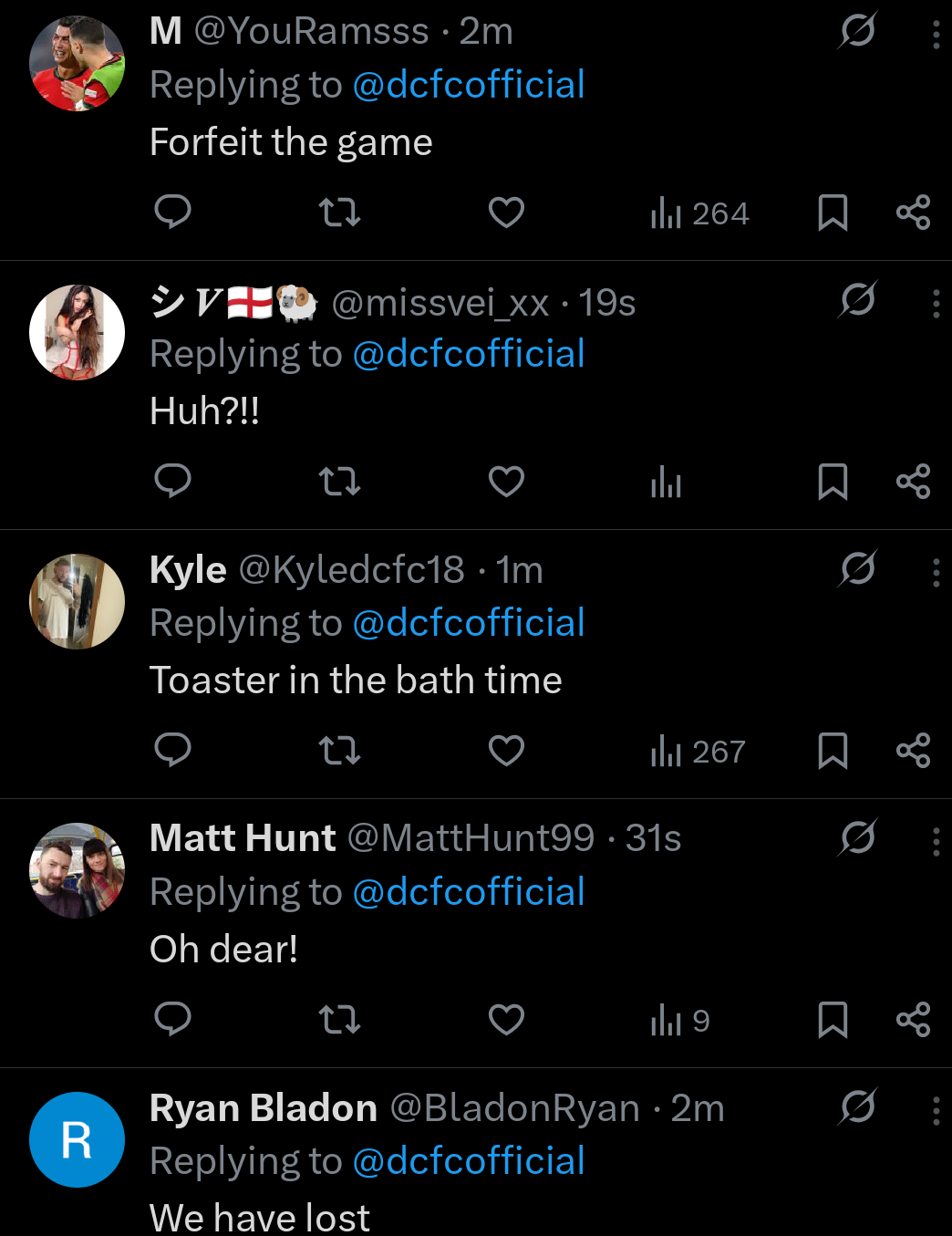Viewport: 952px width, 1236px height.
Task: Open Matt Hunt's profile picture
Action: click(78, 870)
